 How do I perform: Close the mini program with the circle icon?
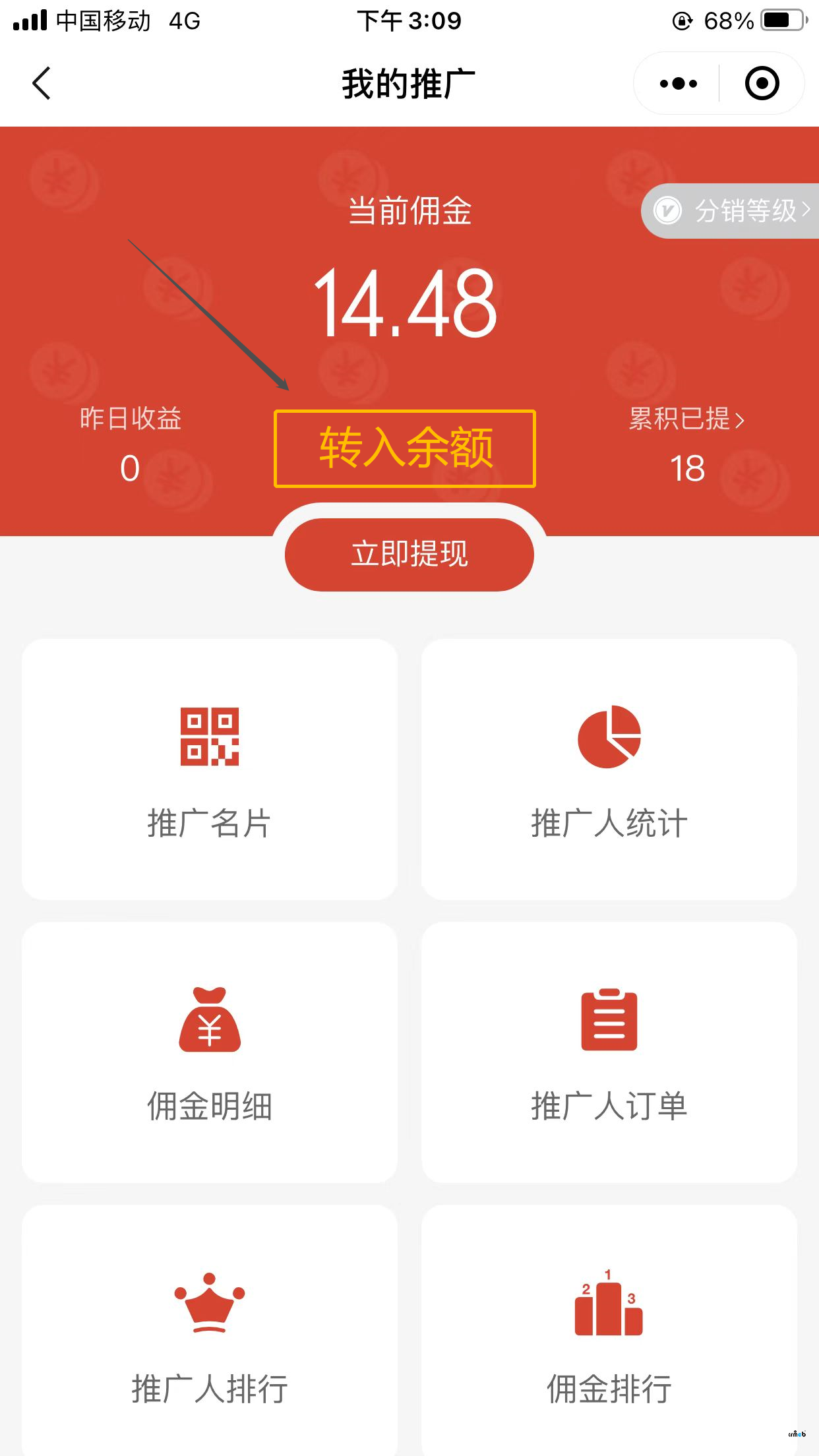pyautogui.click(x=762, y=84)
